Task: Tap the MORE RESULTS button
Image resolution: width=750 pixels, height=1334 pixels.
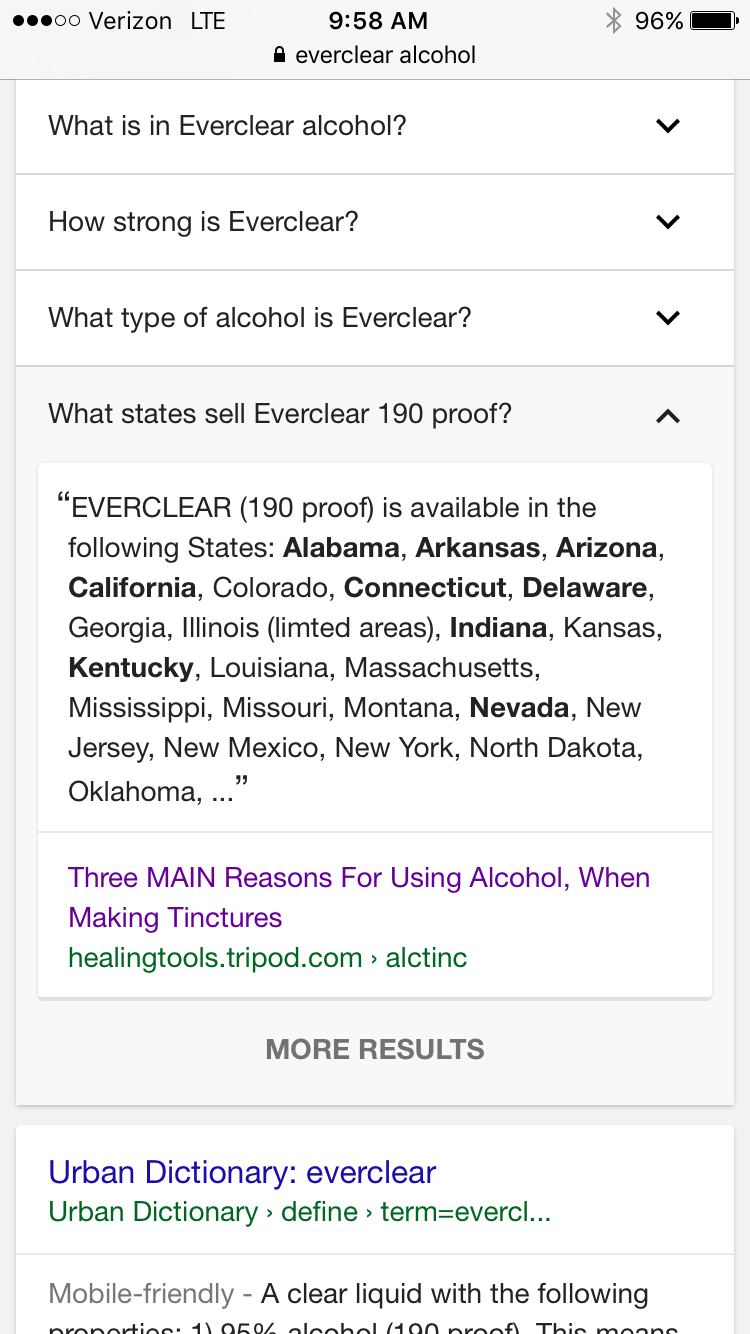Action: click(375, 1049)
